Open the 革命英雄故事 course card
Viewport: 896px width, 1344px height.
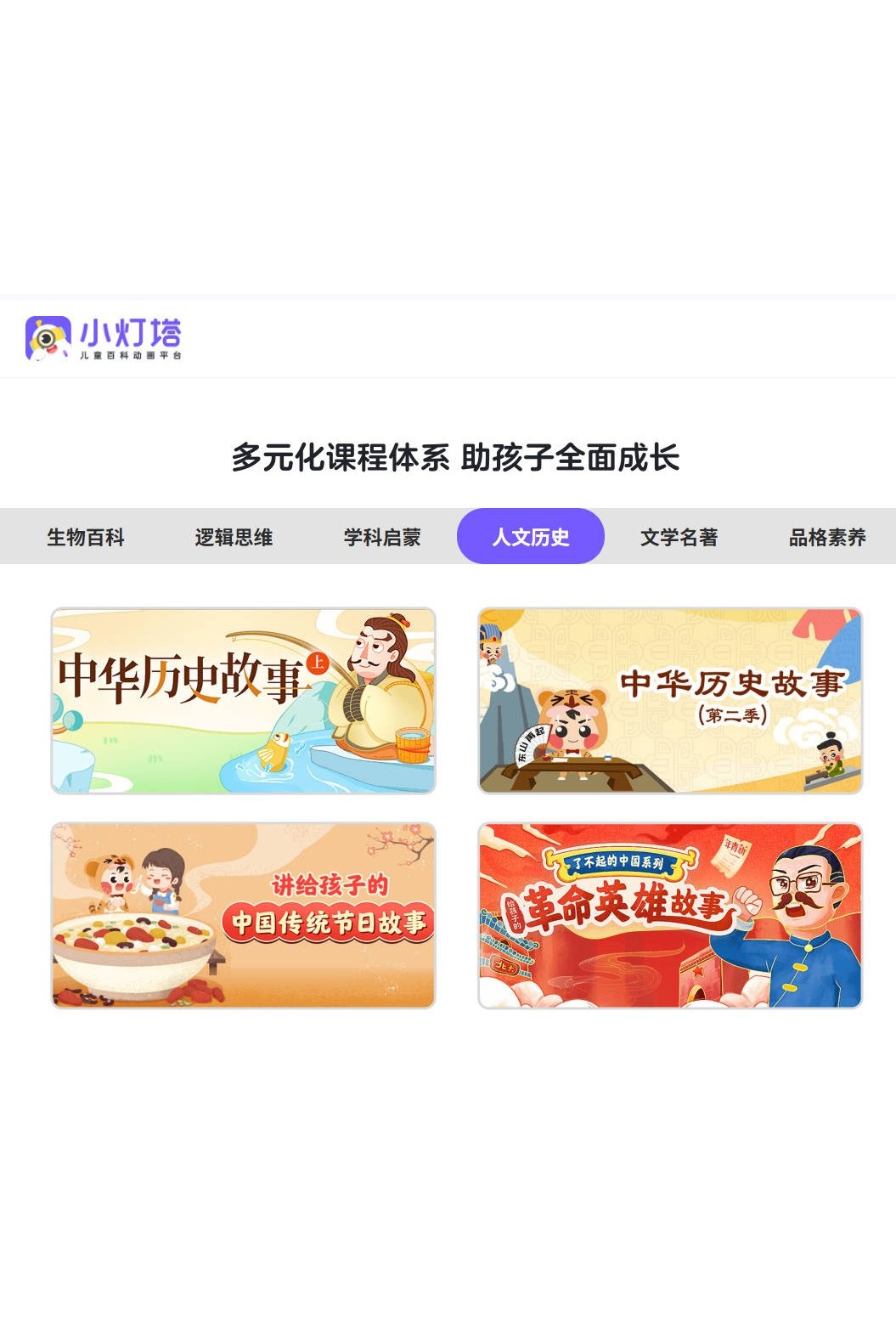point(670,916)
